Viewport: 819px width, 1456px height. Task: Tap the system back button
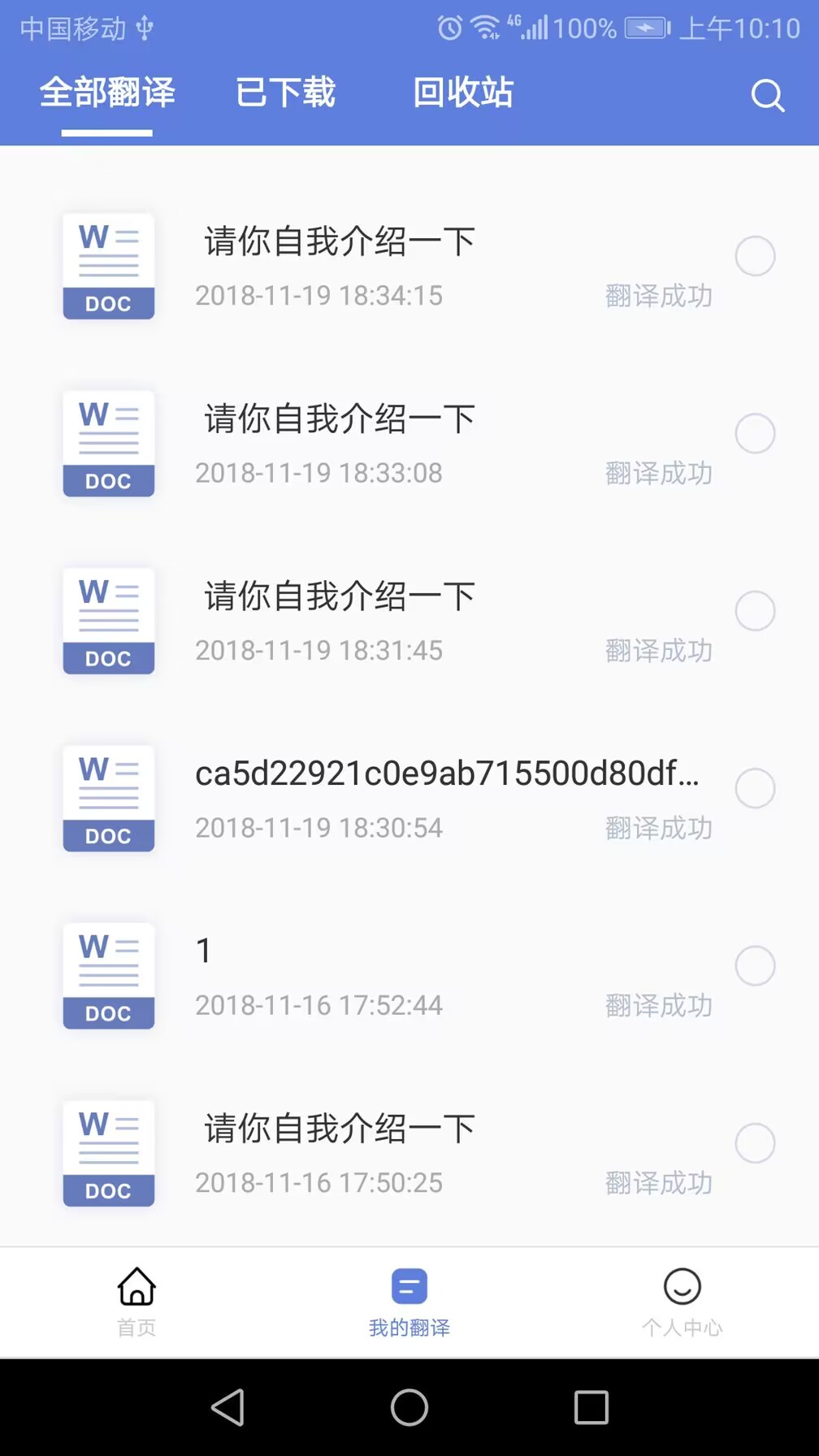tap(228, 1407)
